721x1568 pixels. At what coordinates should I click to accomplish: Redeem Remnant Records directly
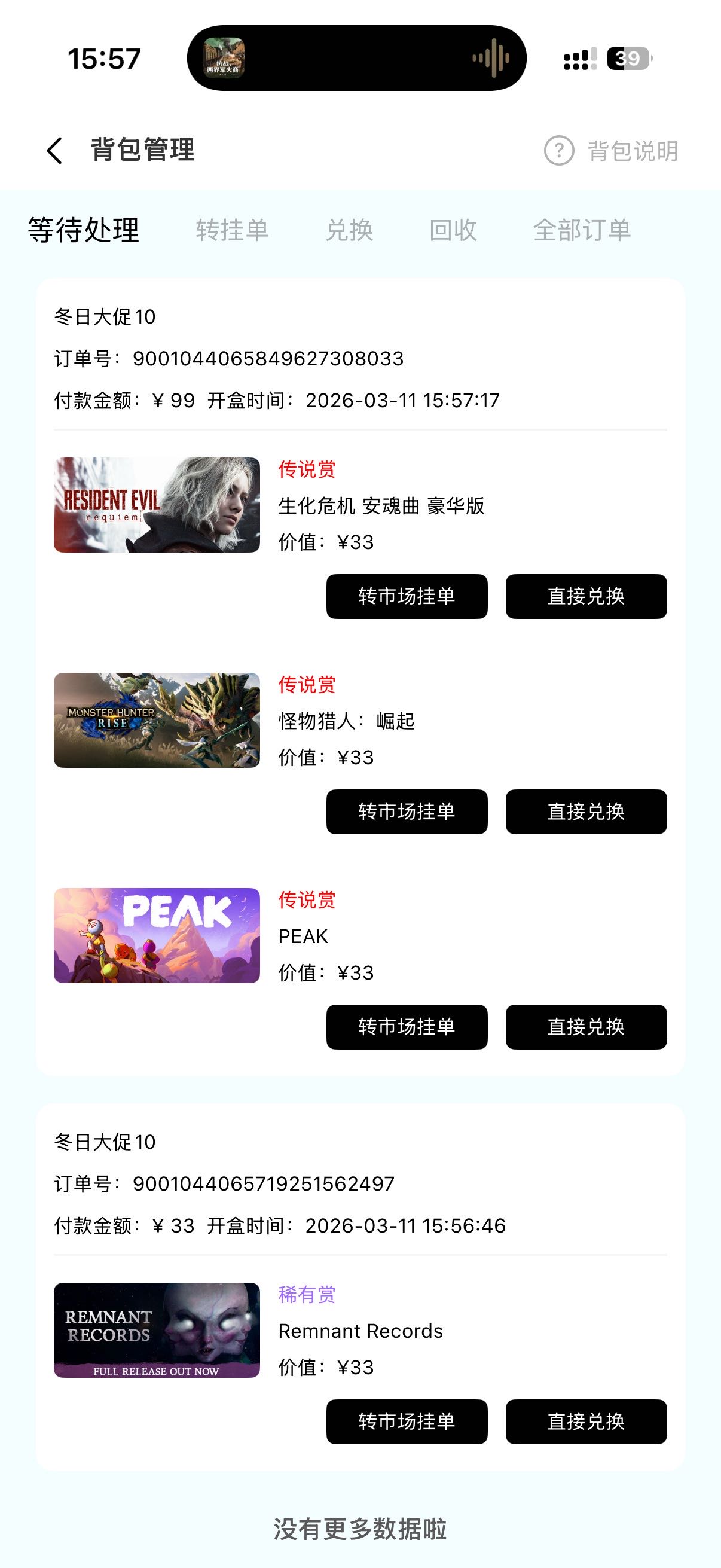586,1421
